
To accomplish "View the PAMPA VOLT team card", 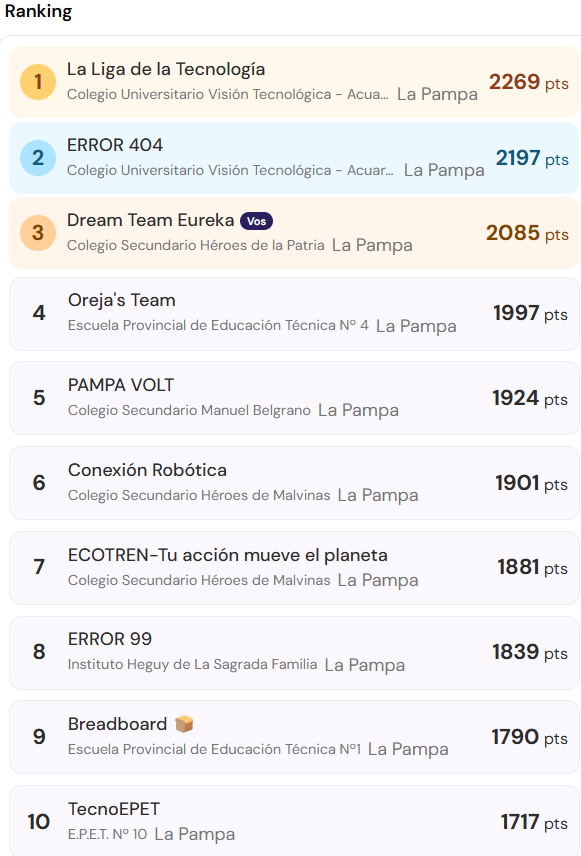I will (294, 398).
